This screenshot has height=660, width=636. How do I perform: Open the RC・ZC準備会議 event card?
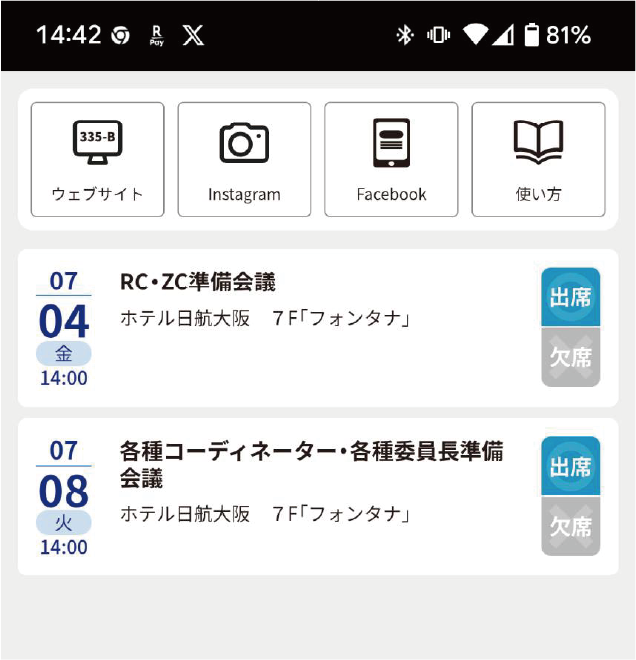pyautogui.click(x=300, y=300)
